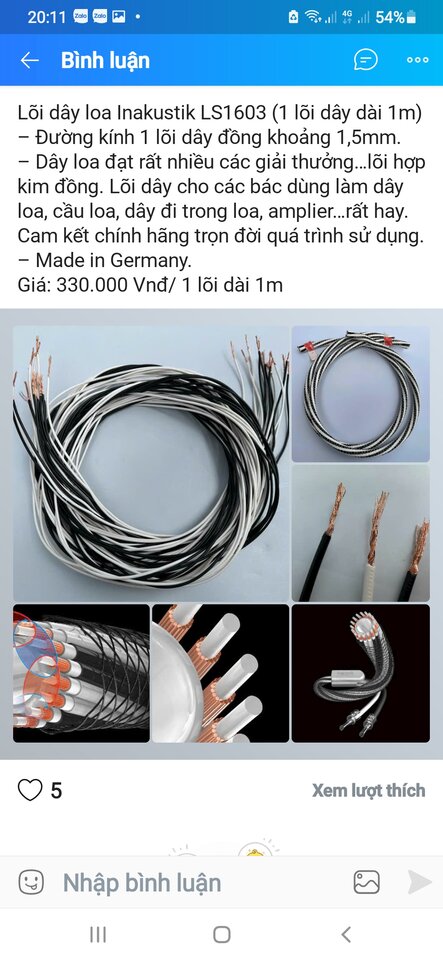Show recent apps from navigation bar
Screen dimensions: 443x960
[98, 934]
